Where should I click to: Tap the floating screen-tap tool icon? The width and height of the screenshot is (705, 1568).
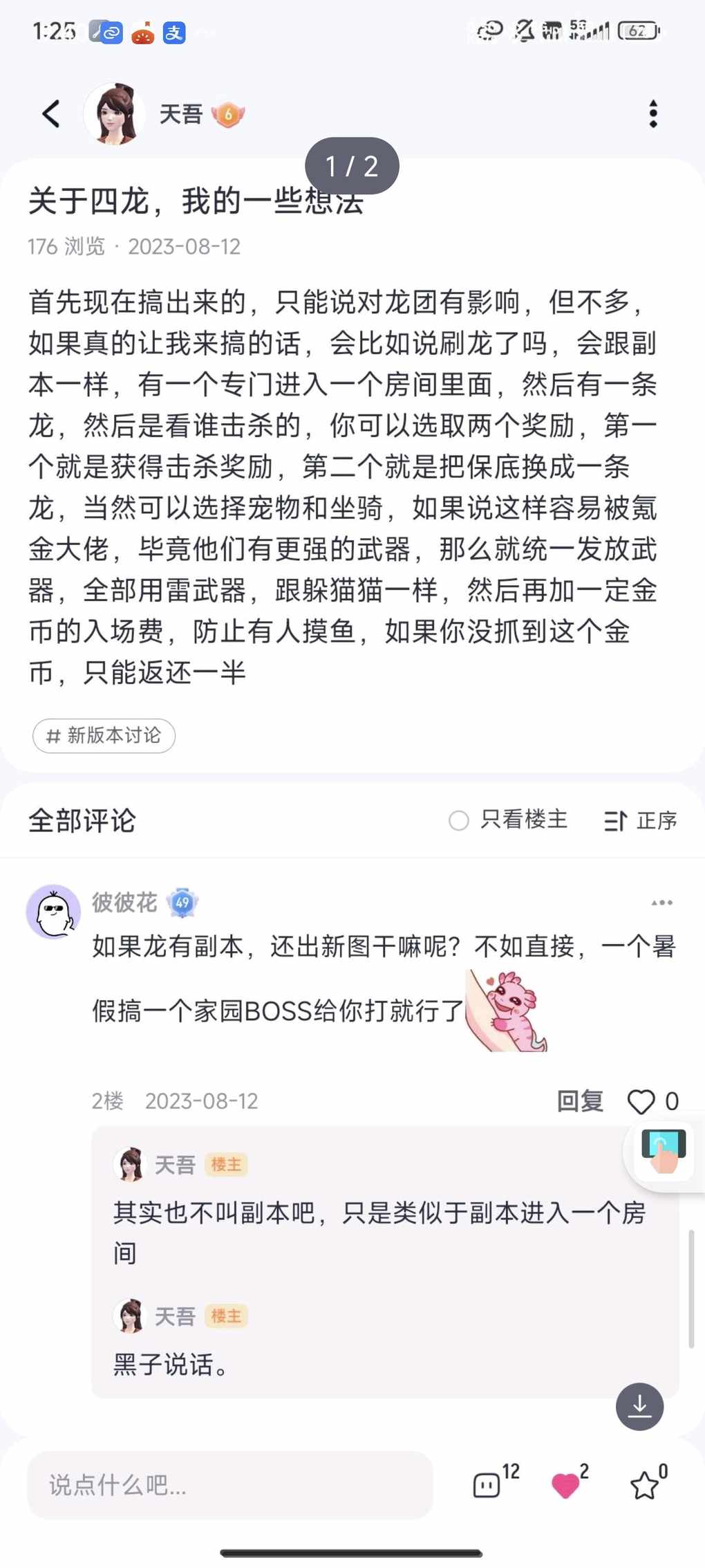[664, 1151]
